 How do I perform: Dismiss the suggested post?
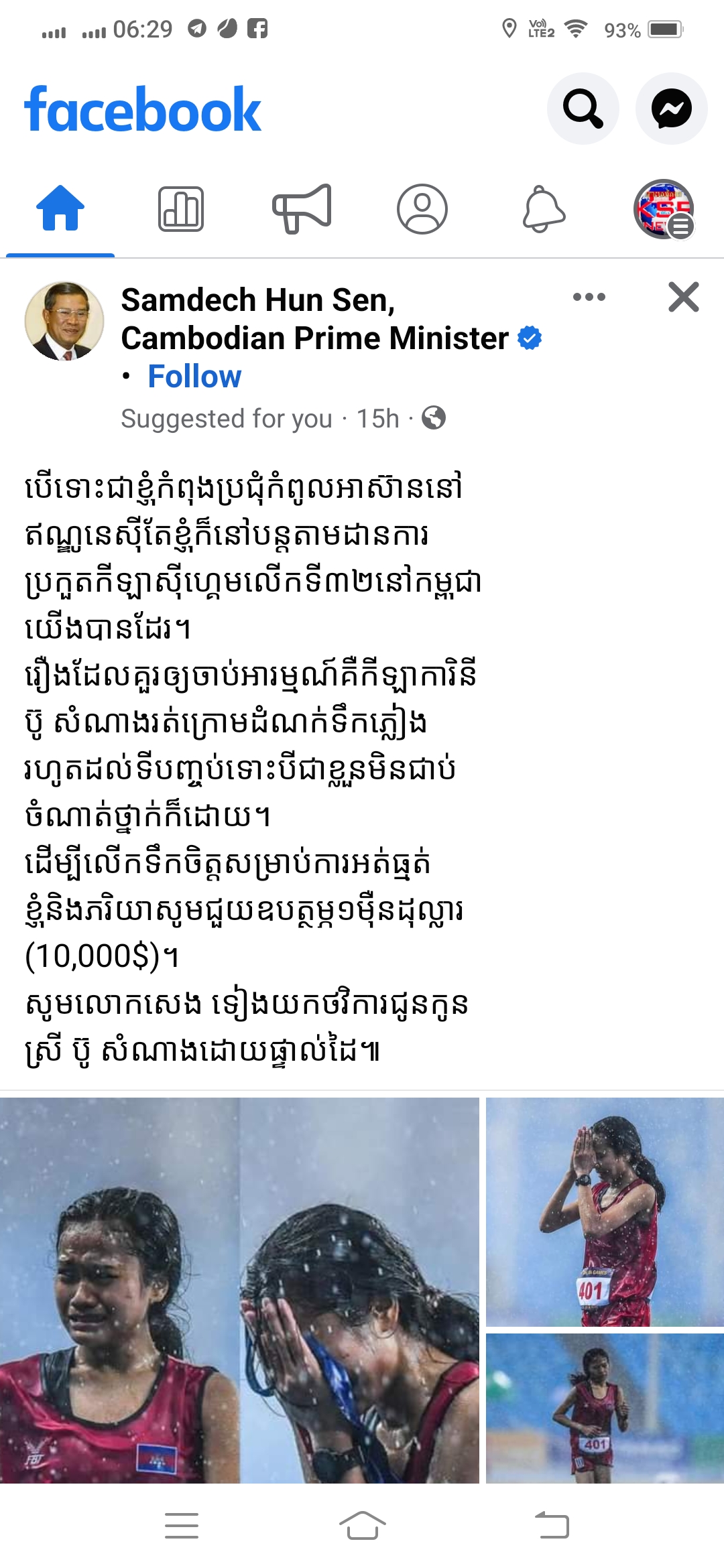coord(684,297)
